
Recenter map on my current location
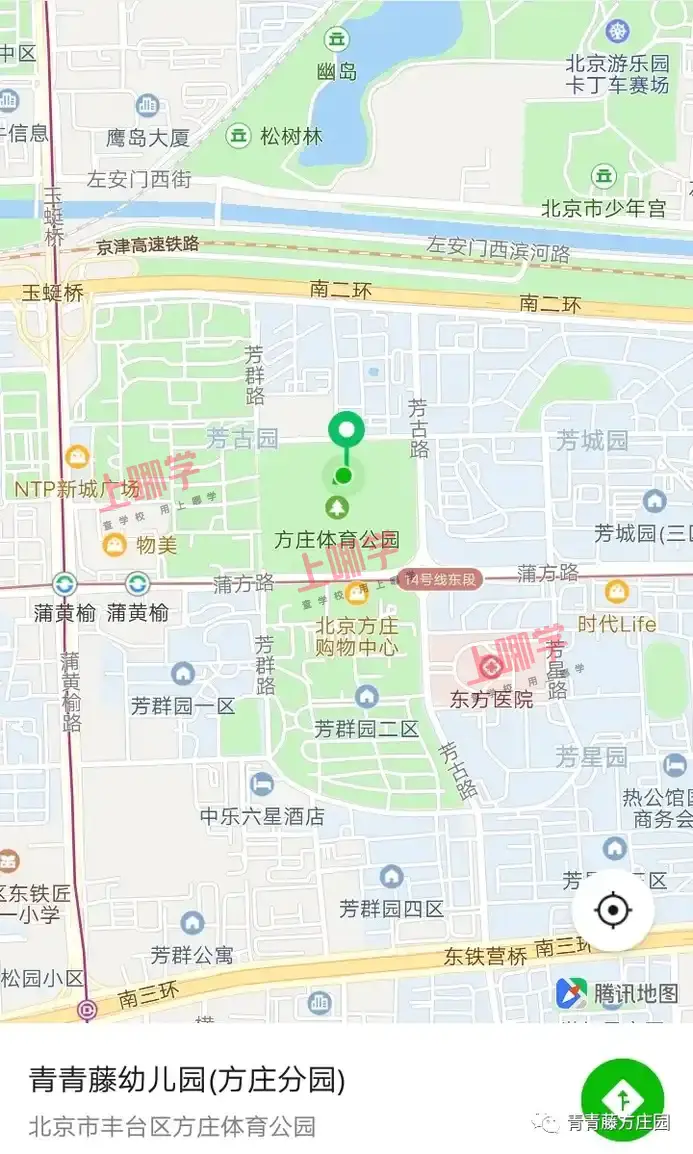point(613,910)
